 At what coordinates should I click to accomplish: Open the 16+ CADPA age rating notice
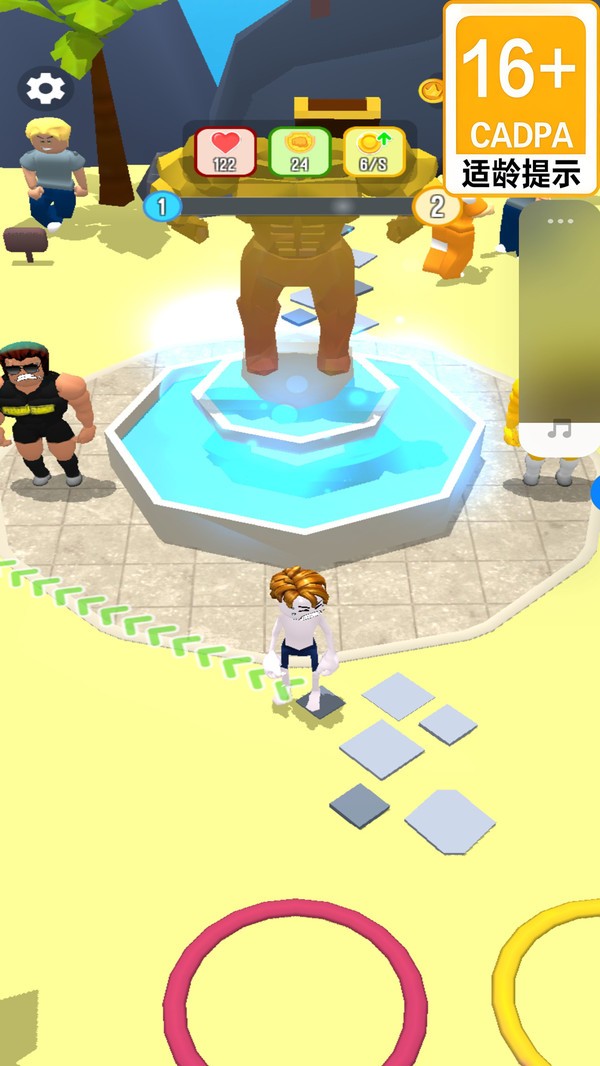(520, 100)
